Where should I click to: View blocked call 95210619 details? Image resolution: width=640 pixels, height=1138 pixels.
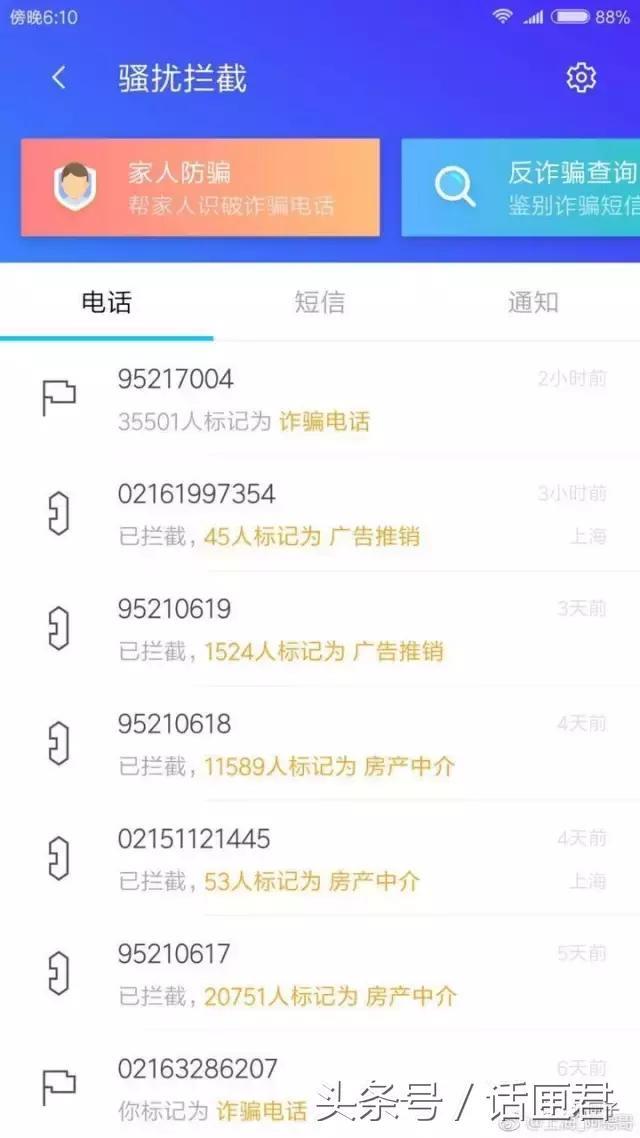tap(320, 630)
